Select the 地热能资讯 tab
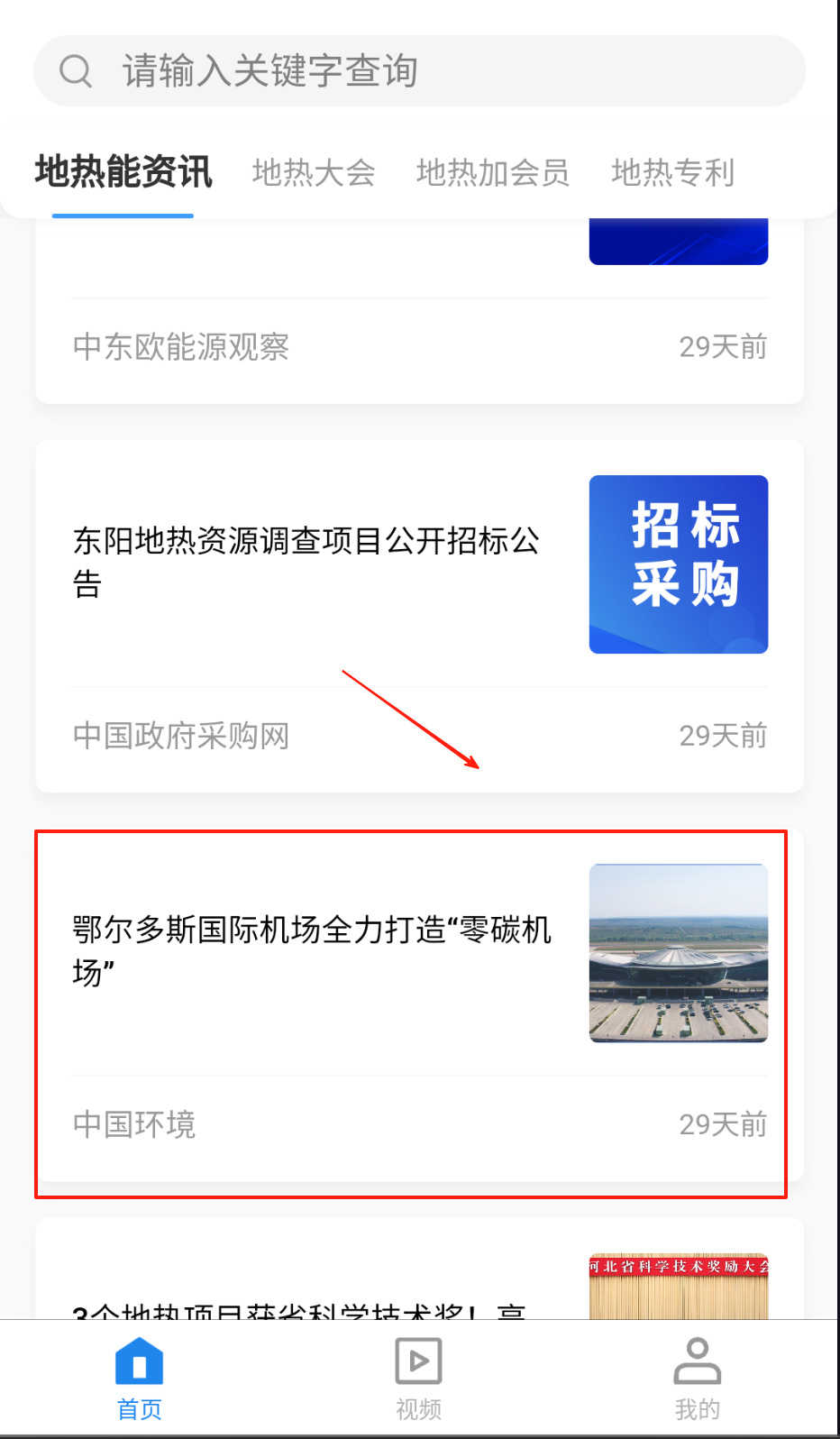840x1439 pixels. click(123, 172)
